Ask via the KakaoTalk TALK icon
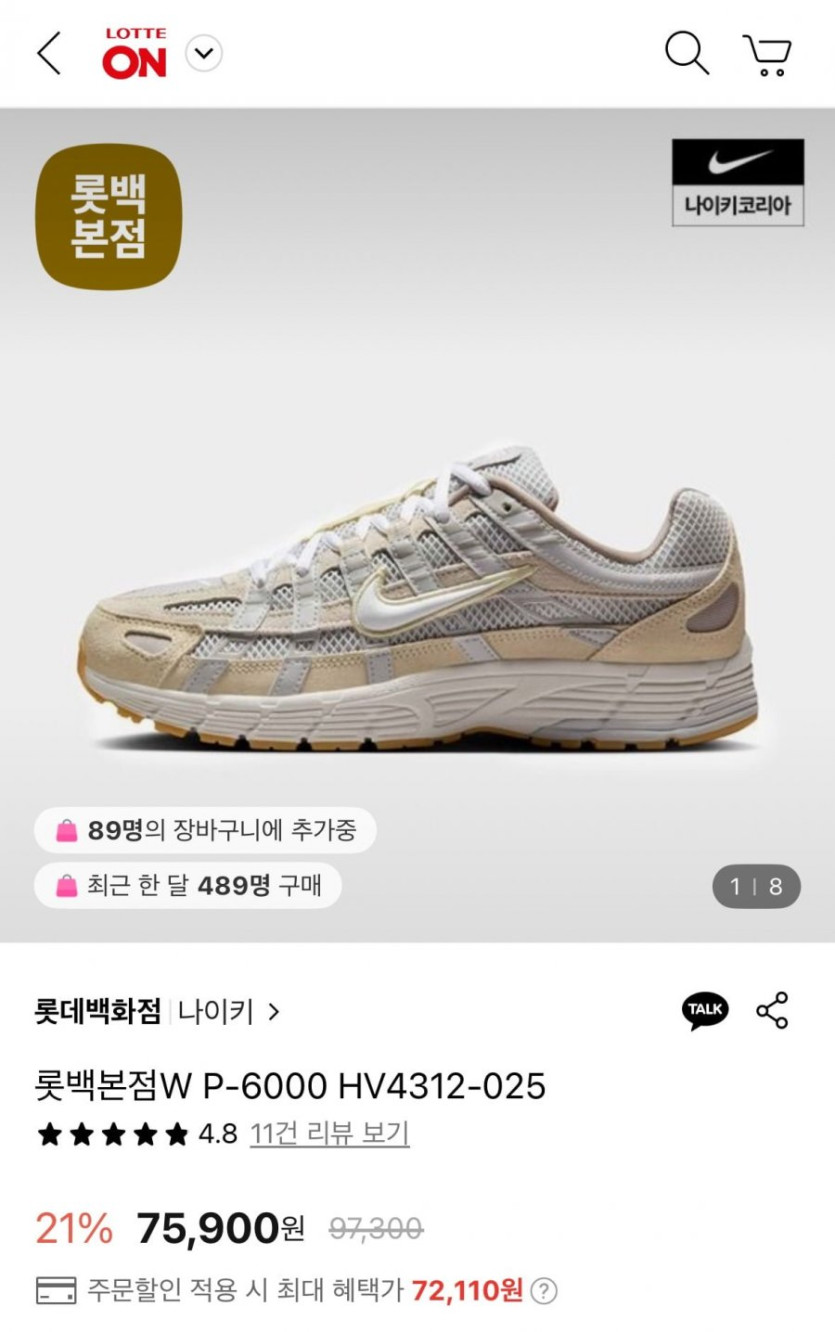This screenshot has height=1332, width=835. pyautogui.click(x=705, y=1010)
